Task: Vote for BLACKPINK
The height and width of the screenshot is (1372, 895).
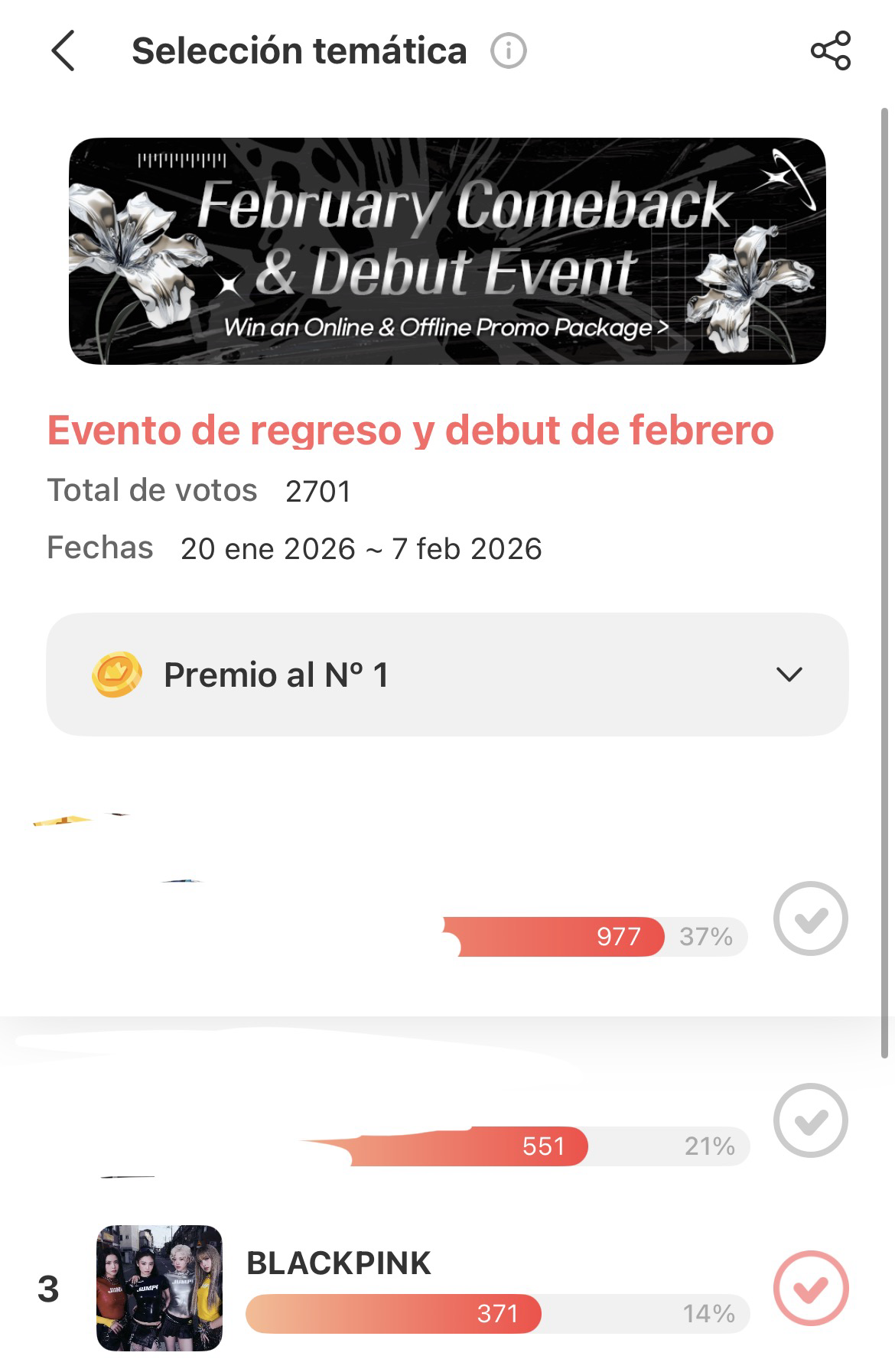Action: click(810, 1288)
